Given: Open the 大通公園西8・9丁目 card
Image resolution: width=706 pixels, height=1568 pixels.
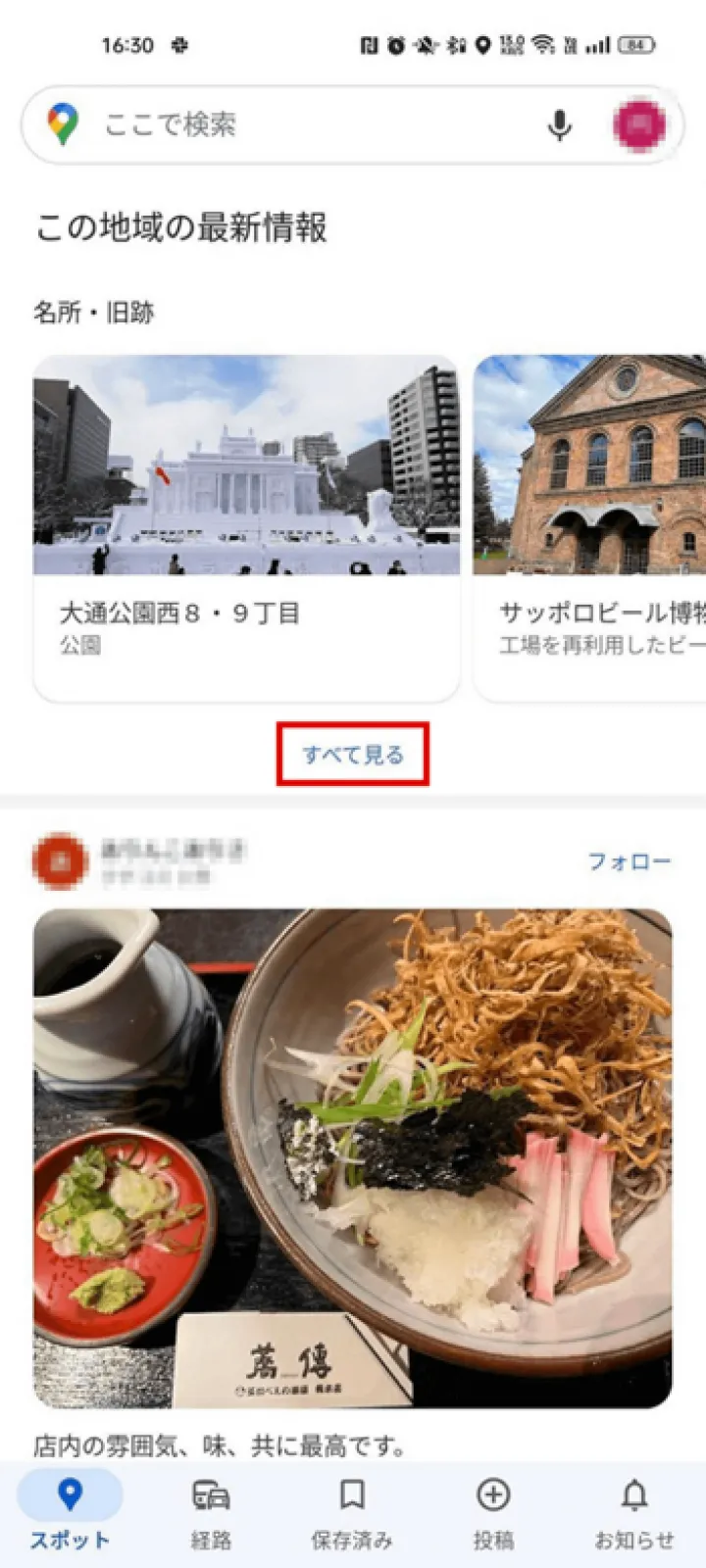Looking at the screenshot, I should click(x=246, y=527).
